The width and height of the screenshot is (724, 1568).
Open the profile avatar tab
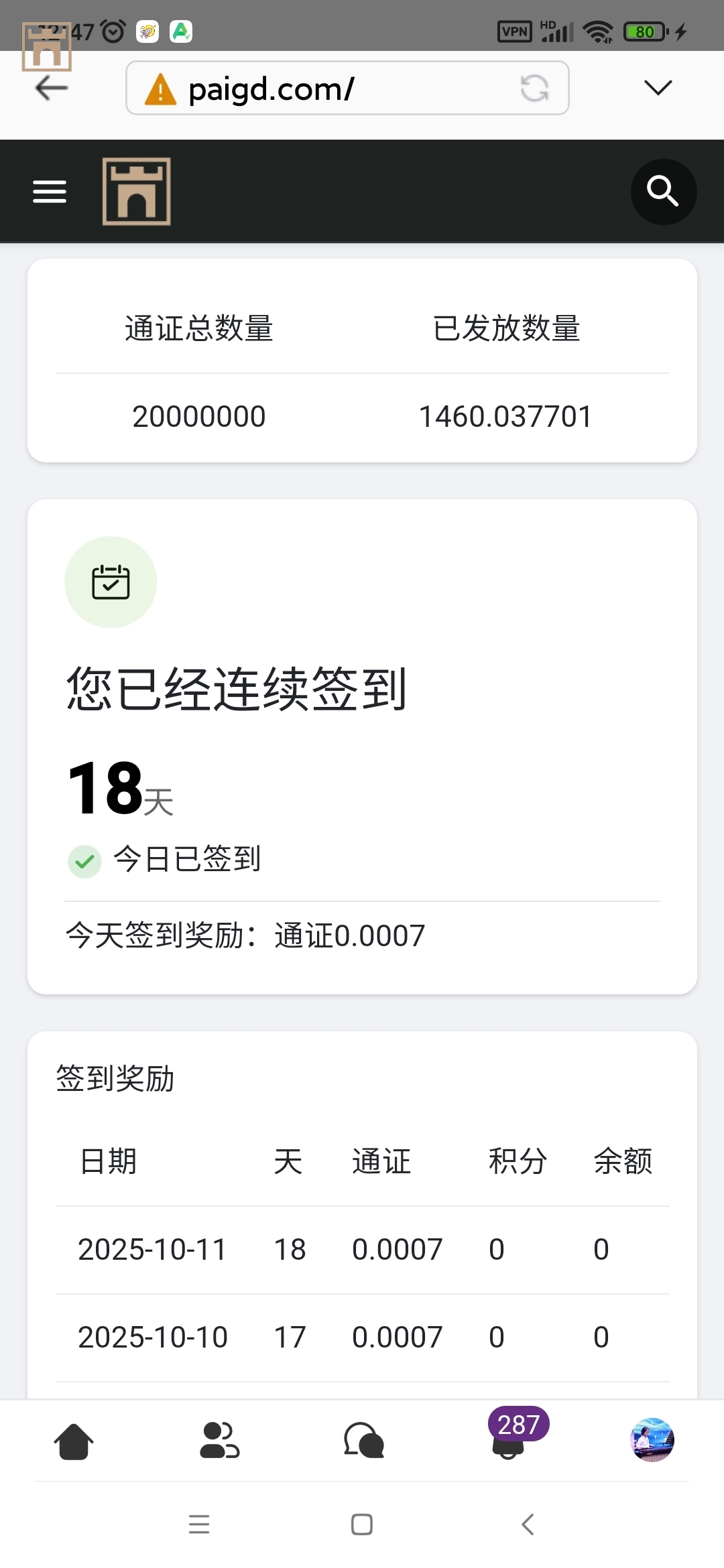[x=652, y=1439]
